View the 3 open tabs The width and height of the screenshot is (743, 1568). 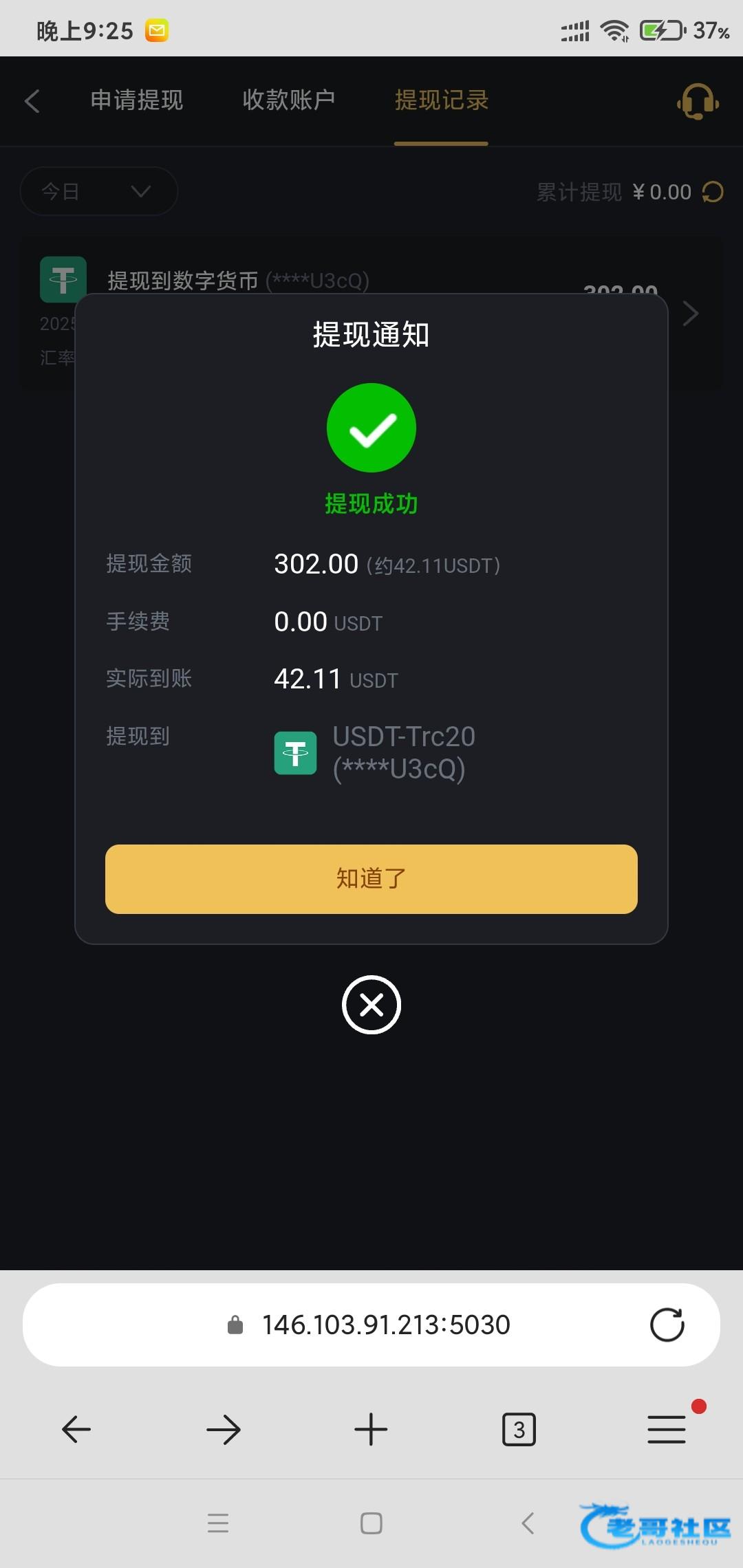(x=519, y=1430)
